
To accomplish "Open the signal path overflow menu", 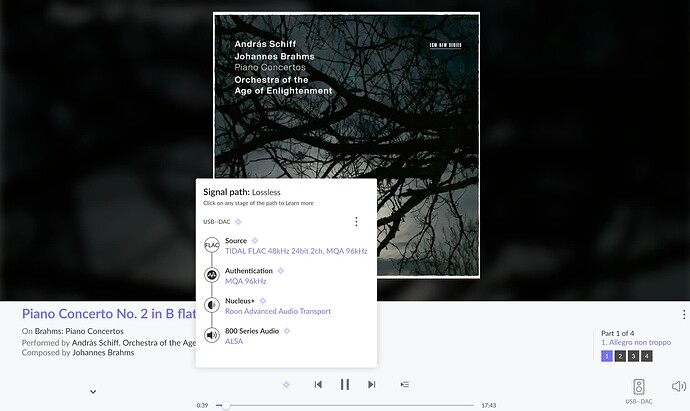I will [356, 222].
